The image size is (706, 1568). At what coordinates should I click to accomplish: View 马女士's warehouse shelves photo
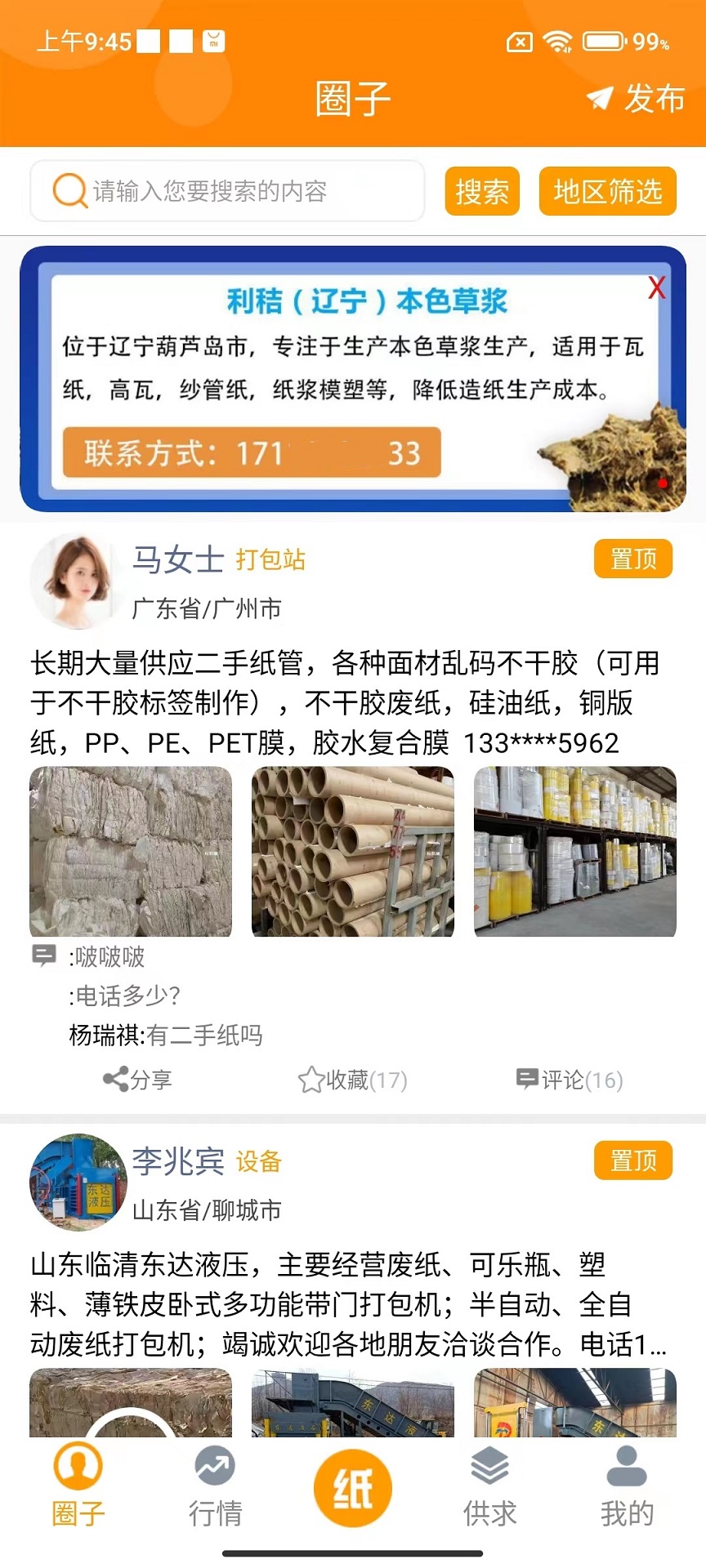click(x=575, y=851)
